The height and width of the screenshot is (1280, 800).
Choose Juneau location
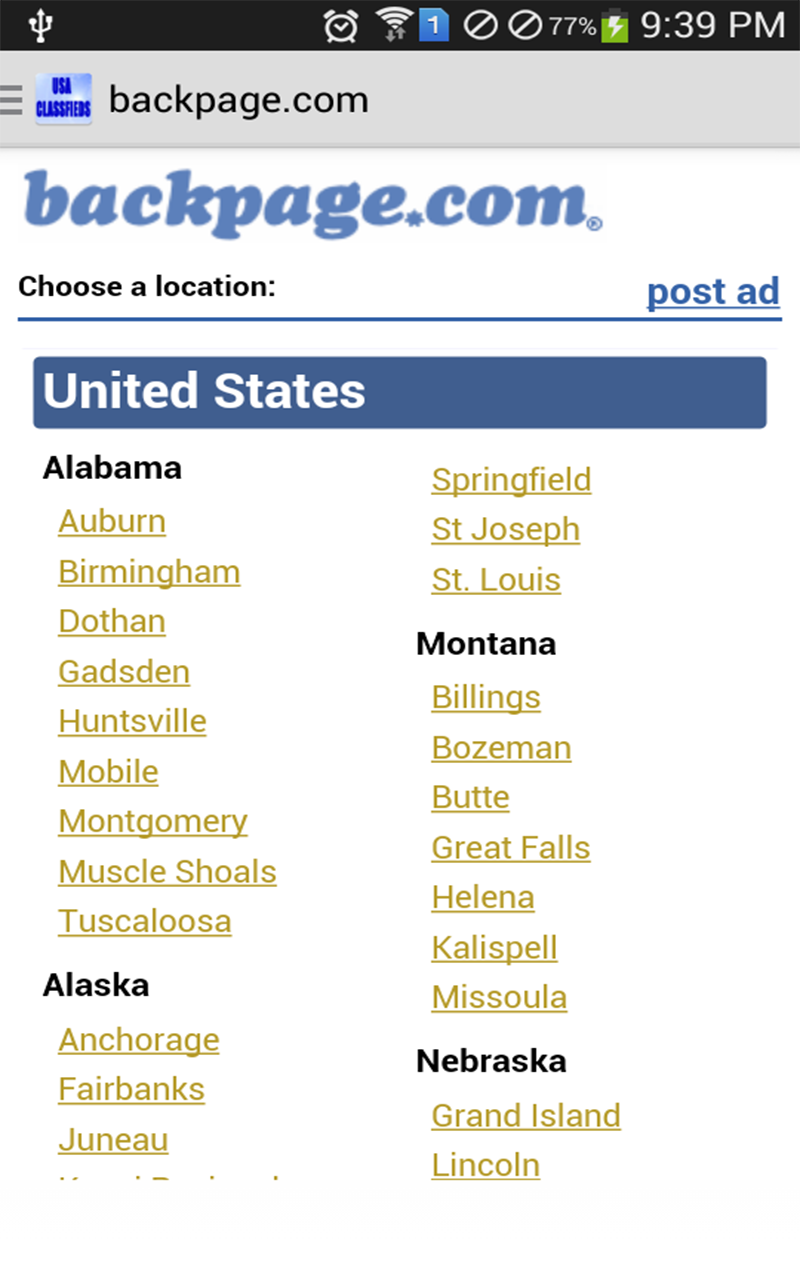click(x=113, y=1139)
